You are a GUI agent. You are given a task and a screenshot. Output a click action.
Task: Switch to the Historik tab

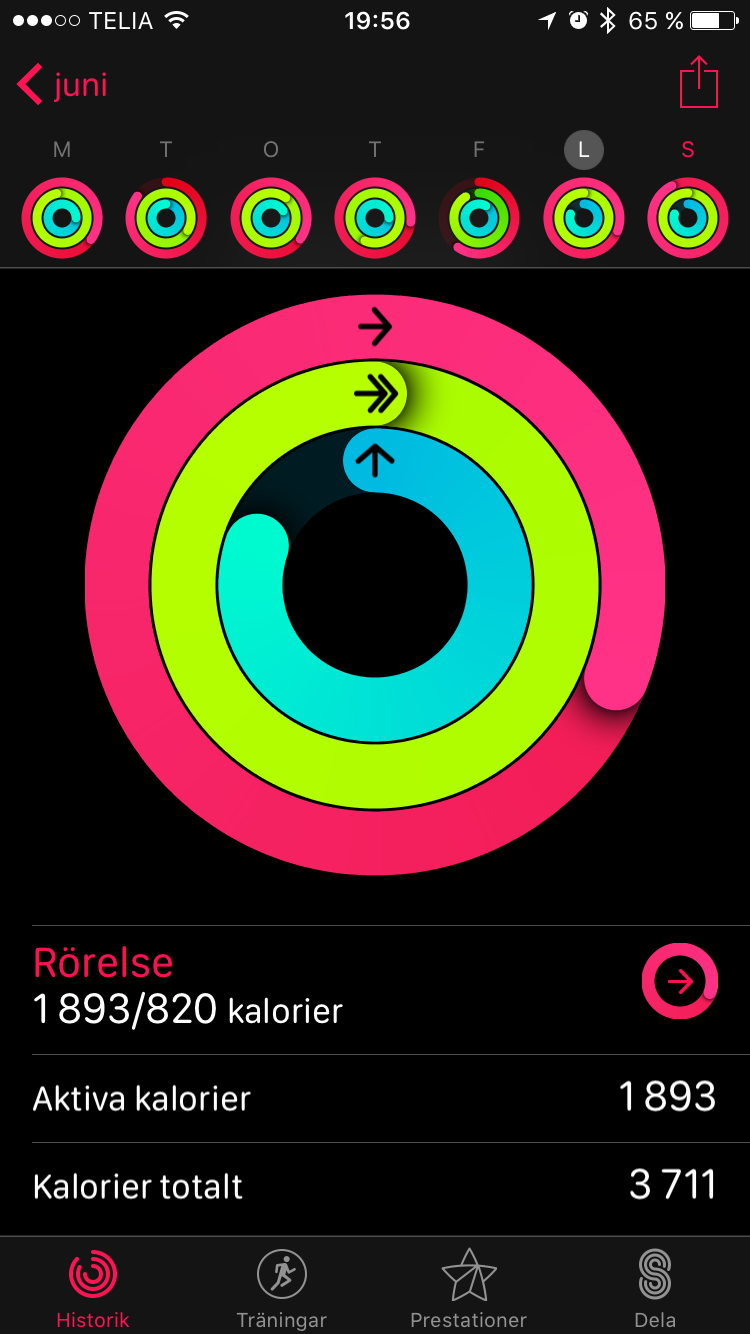(x=93, y=1288)
